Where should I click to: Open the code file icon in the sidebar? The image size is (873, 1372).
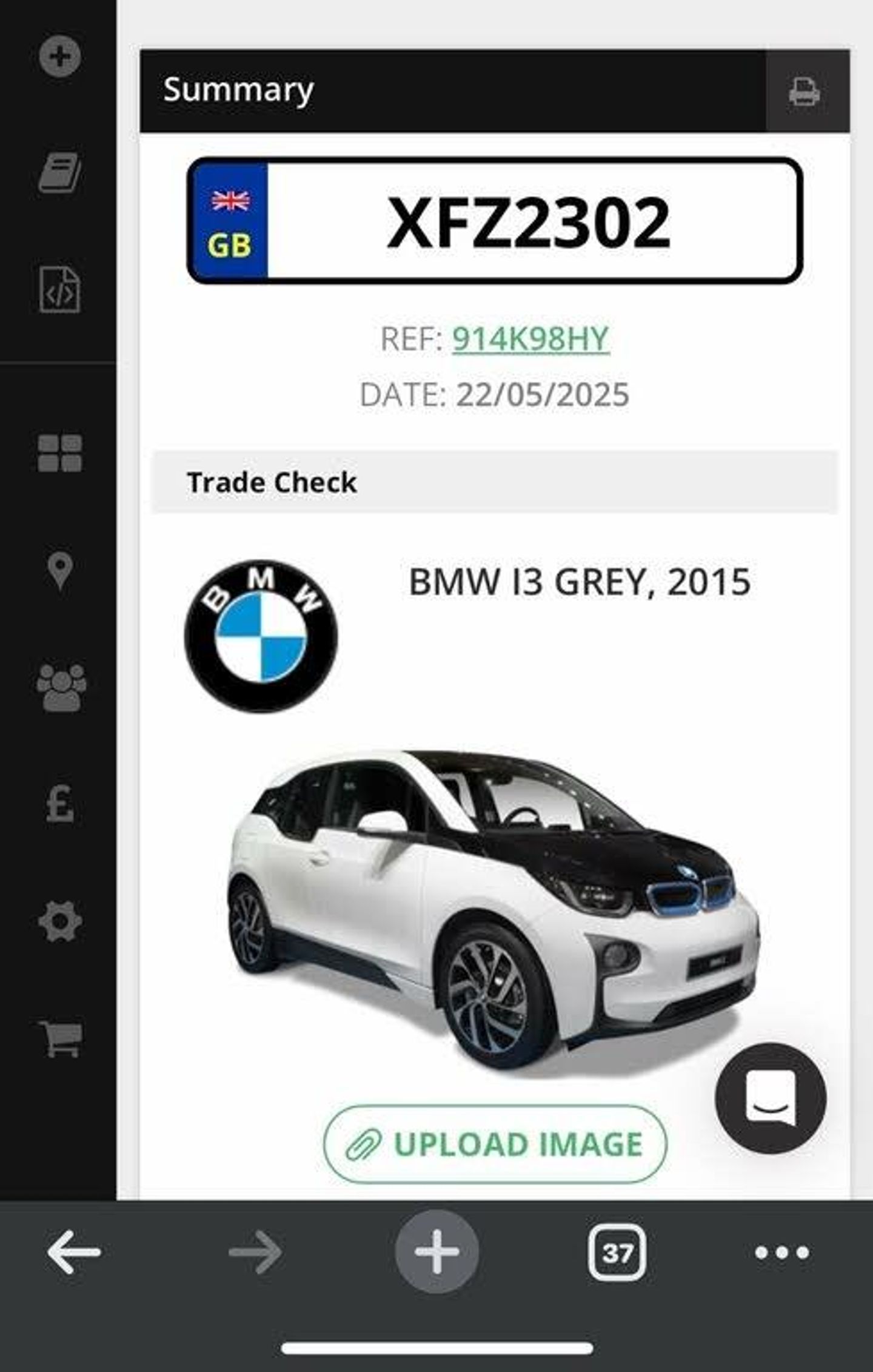tap(59, 289)
